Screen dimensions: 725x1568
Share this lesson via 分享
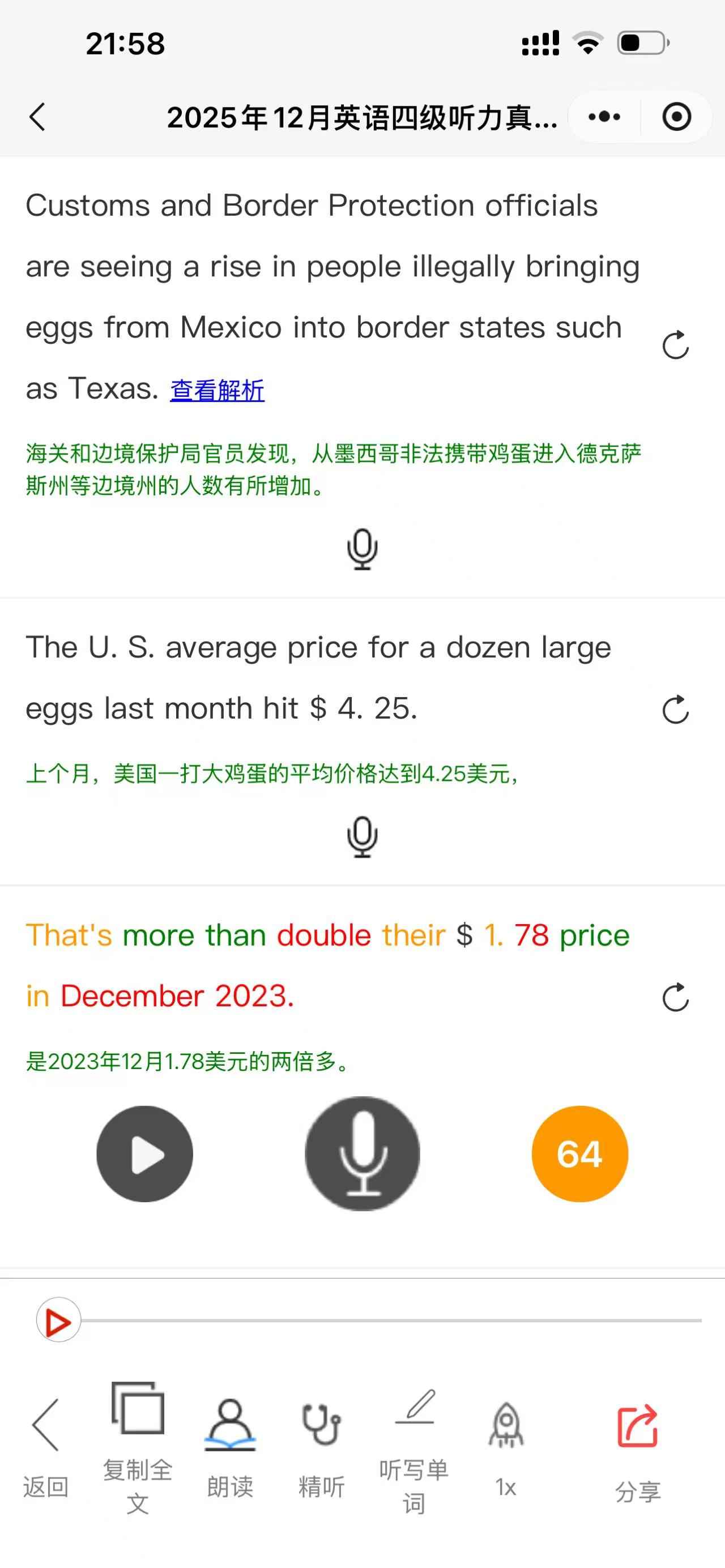[x=637, y=1452]
